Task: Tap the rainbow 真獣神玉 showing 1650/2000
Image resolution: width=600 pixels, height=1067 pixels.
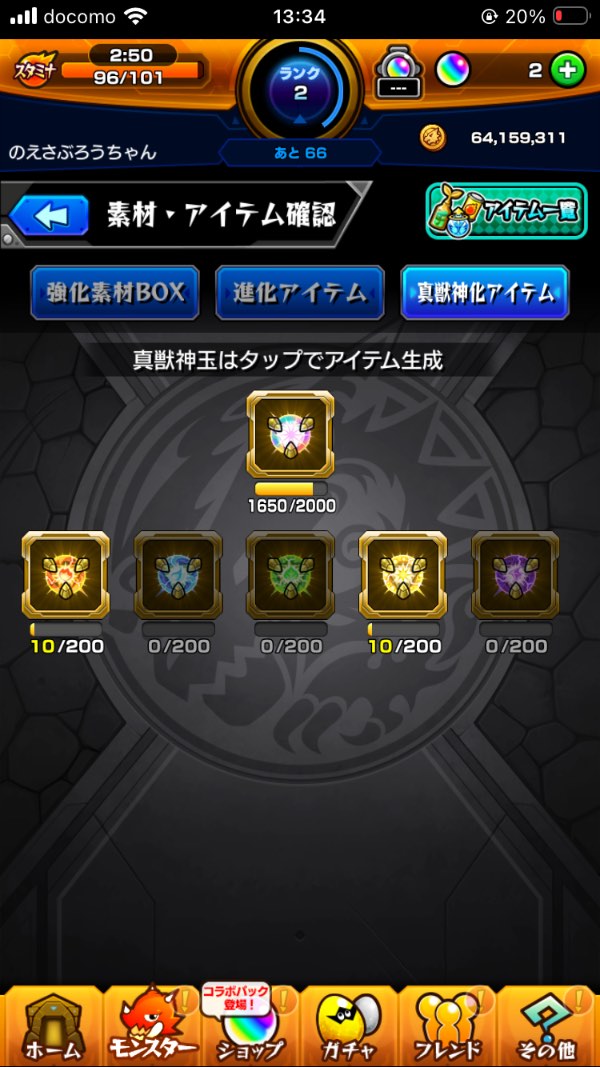Action: click(x=291, y=434)
